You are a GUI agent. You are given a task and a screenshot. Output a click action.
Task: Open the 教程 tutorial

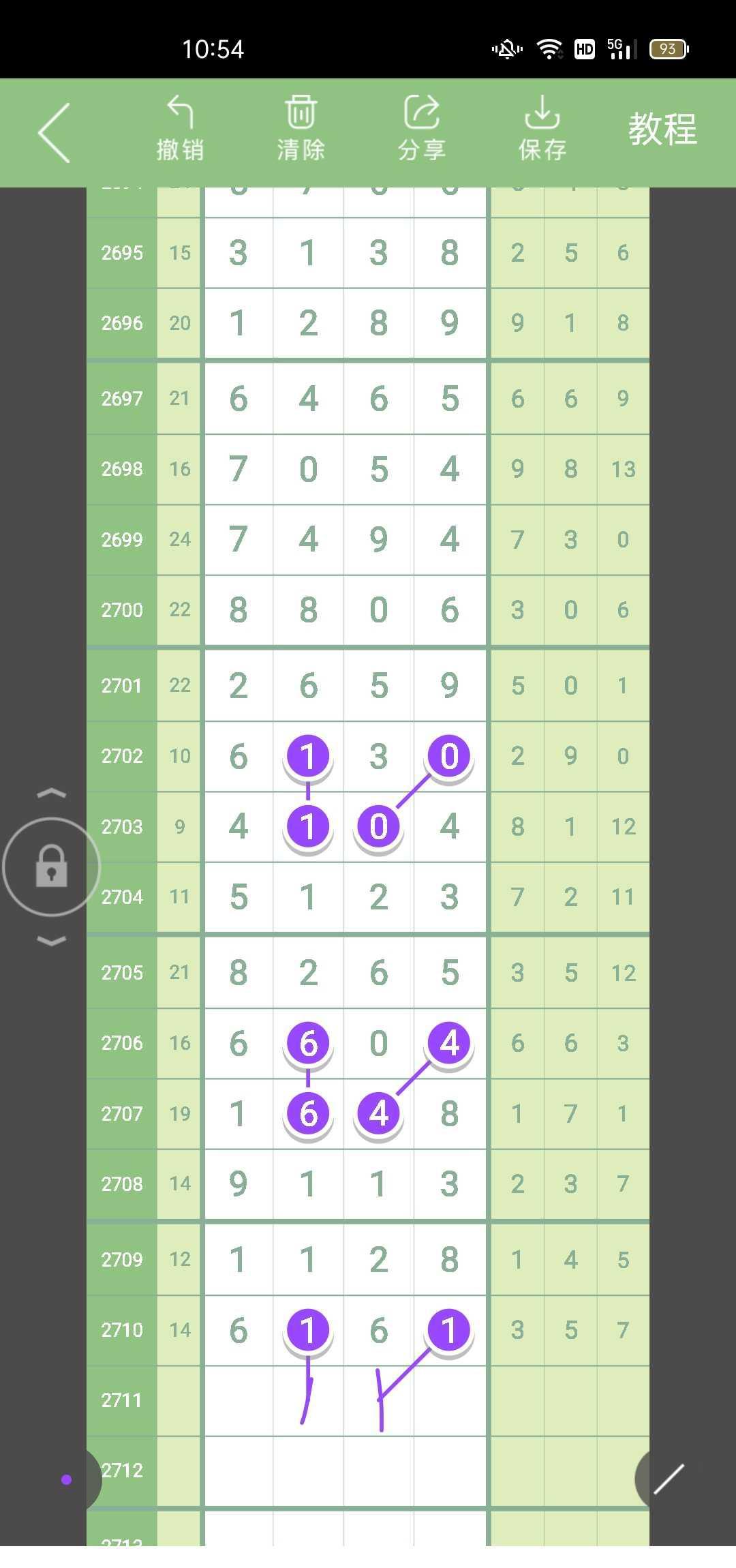[662, 130]
